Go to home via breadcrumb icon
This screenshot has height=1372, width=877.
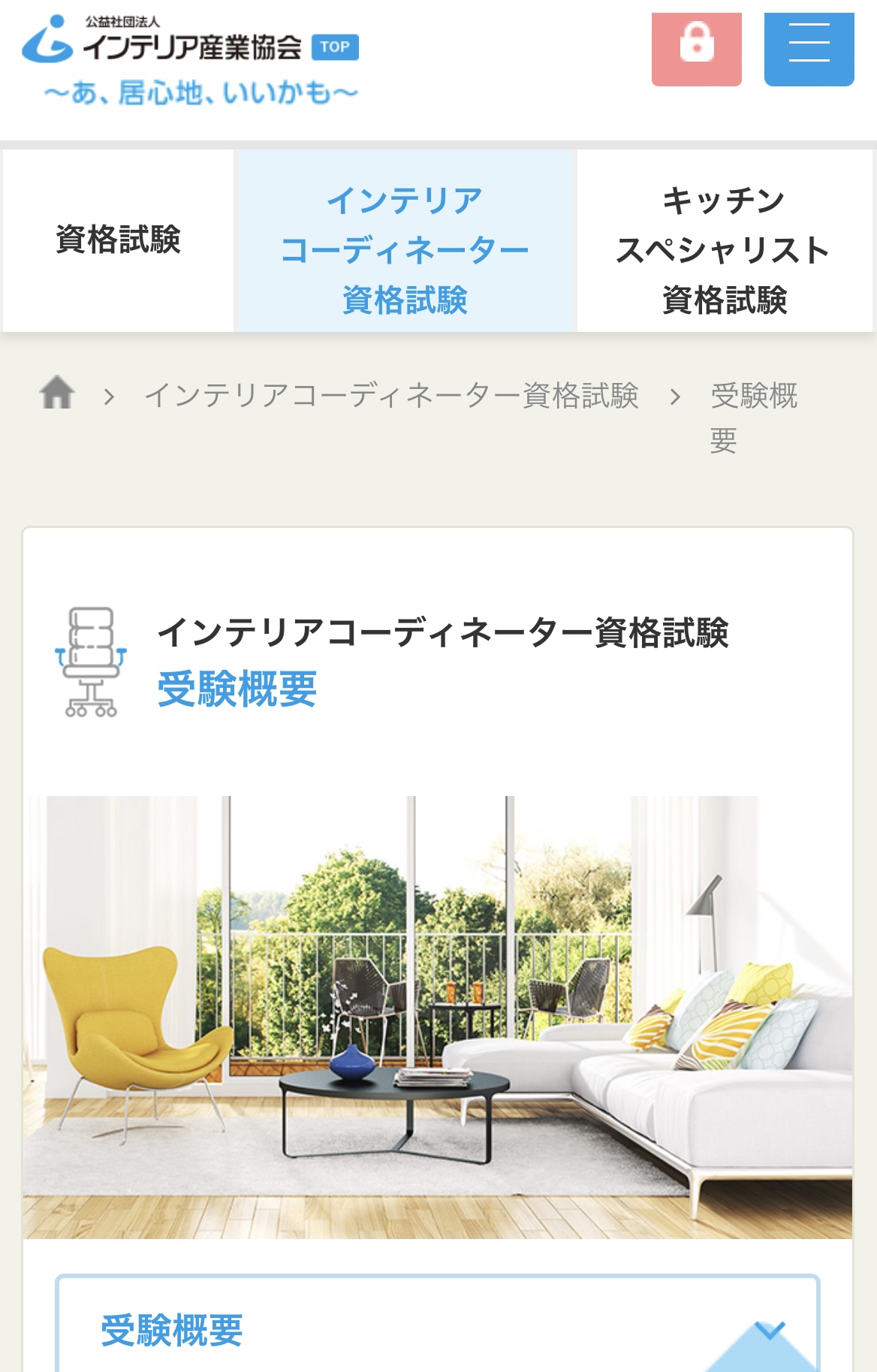(57, 393)
